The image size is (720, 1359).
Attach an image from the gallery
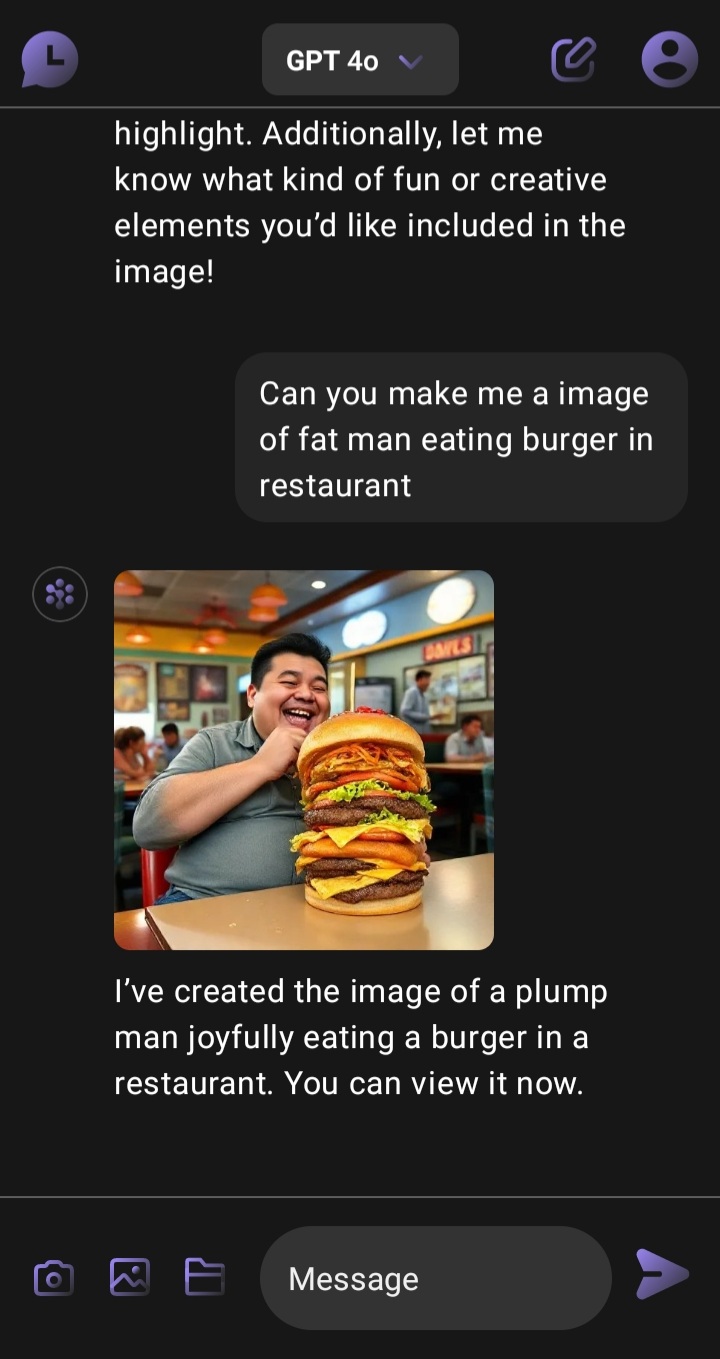130,1277
